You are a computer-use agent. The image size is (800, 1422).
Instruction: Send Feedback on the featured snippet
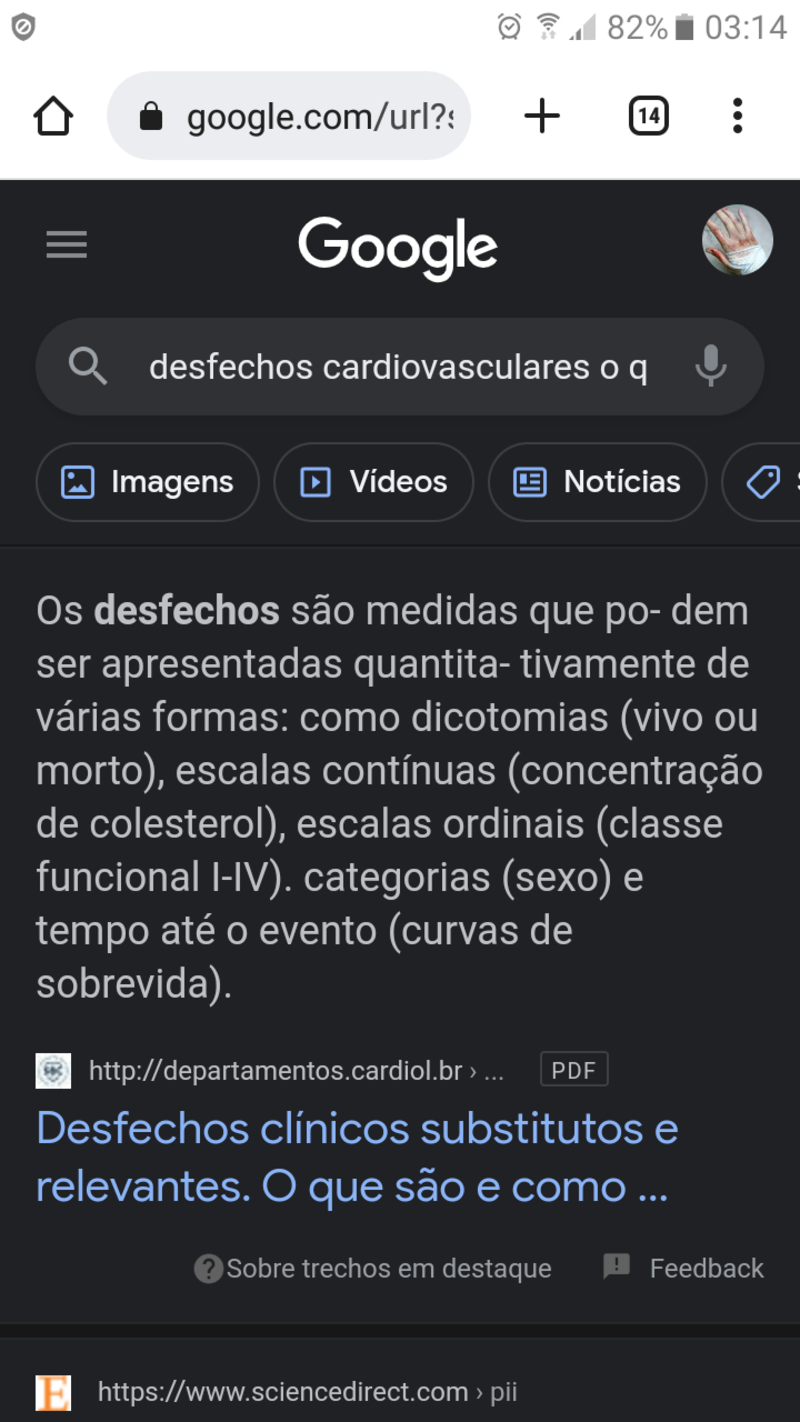tap(683, 1268)
